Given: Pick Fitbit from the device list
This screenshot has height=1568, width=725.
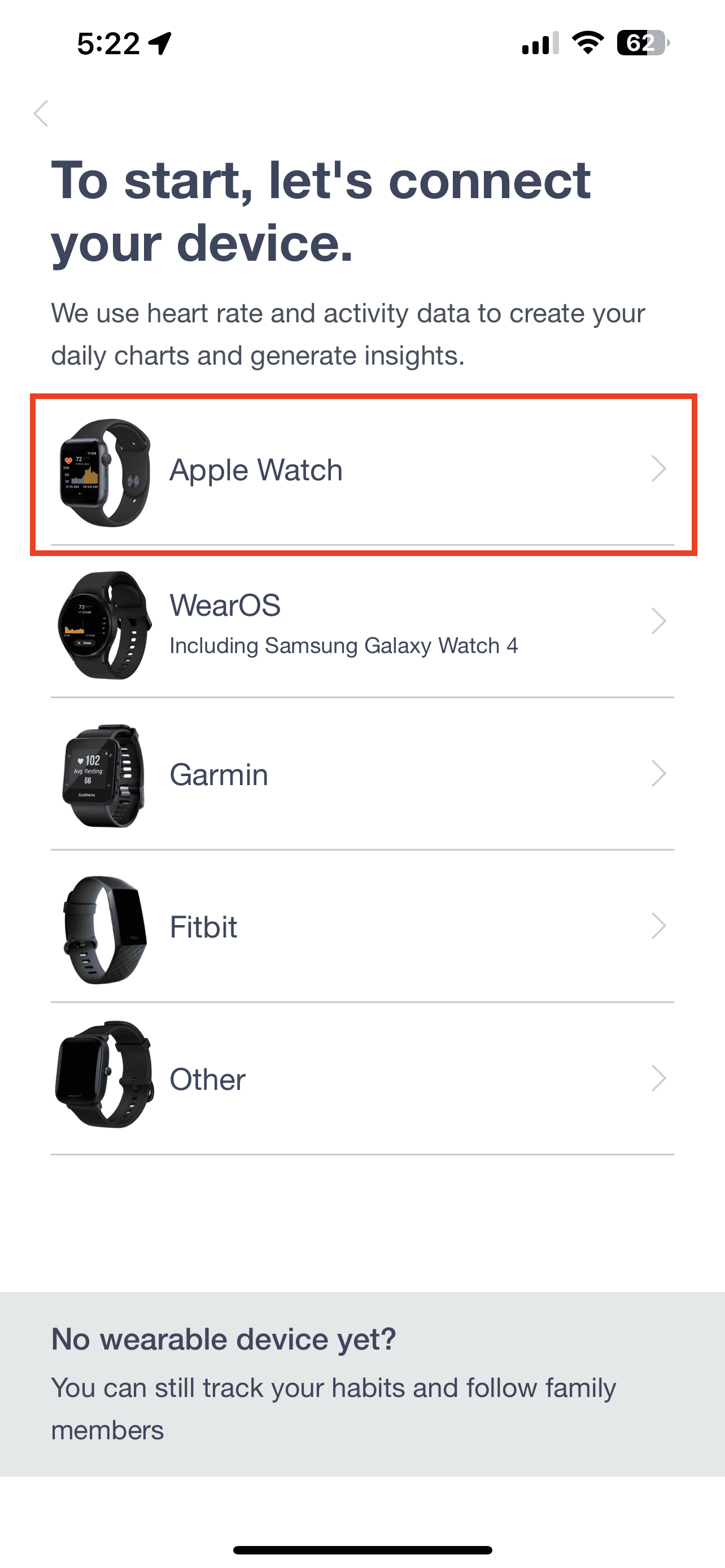Looking at the screenshot, I should pyautogui.click(x=362, y=927).
